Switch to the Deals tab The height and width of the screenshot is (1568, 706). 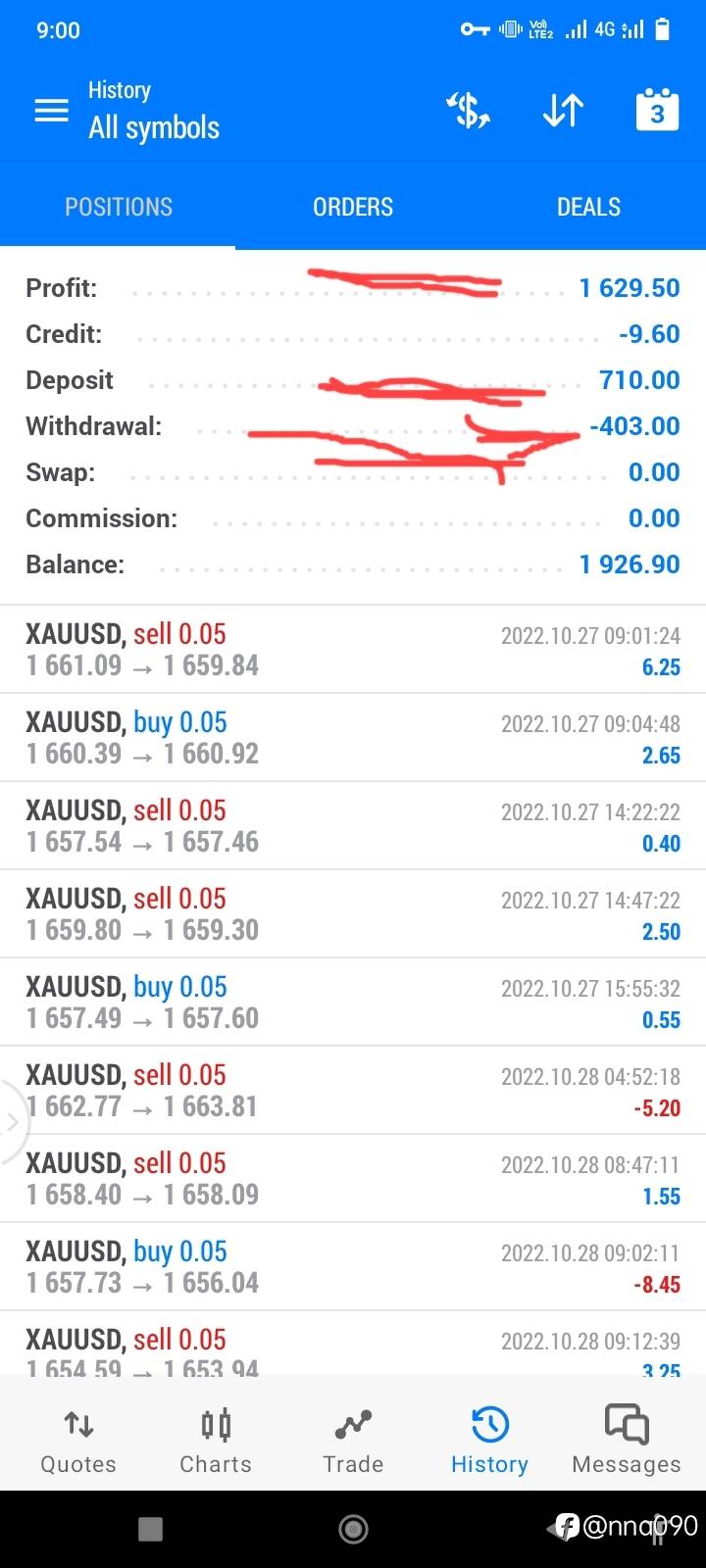coord(588,207)
